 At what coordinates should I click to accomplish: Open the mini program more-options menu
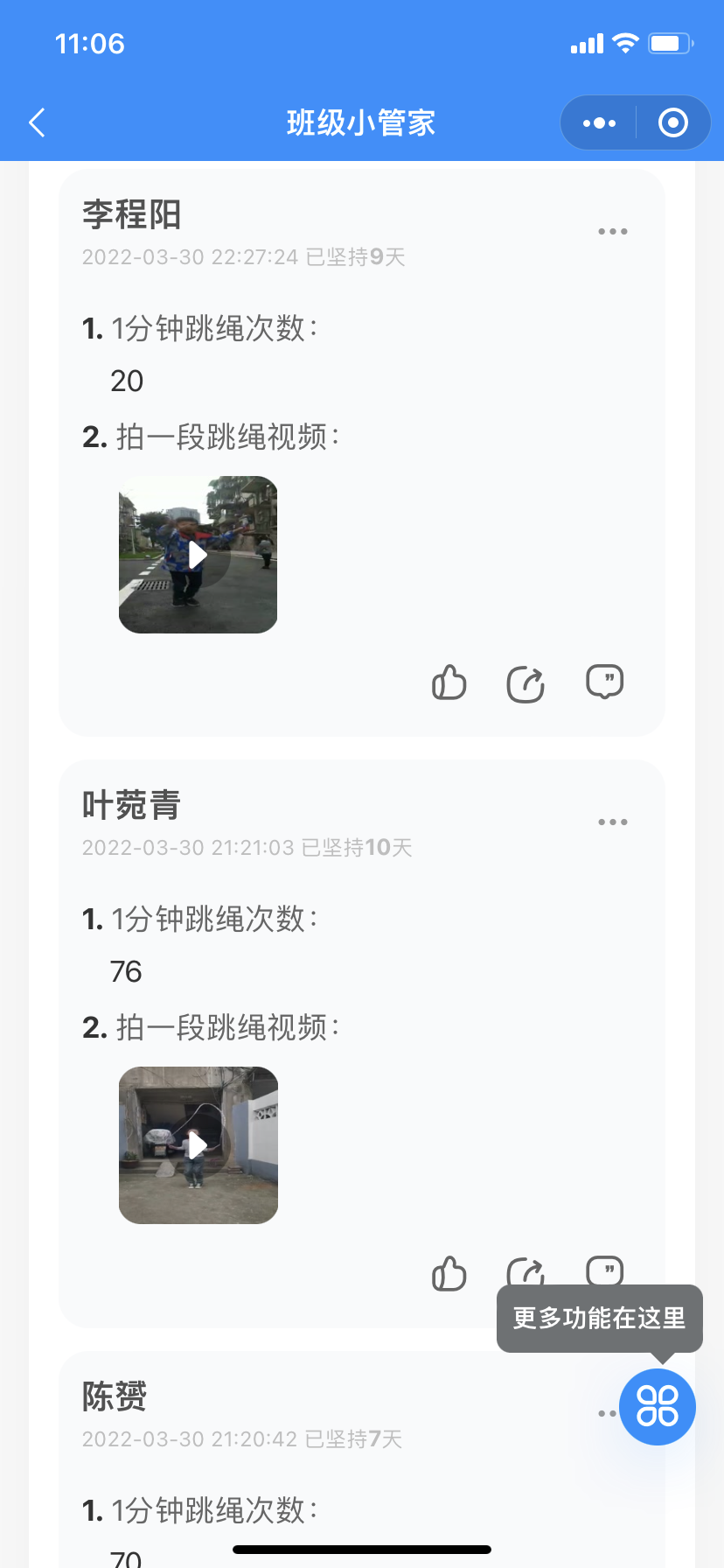pos(599,123)
